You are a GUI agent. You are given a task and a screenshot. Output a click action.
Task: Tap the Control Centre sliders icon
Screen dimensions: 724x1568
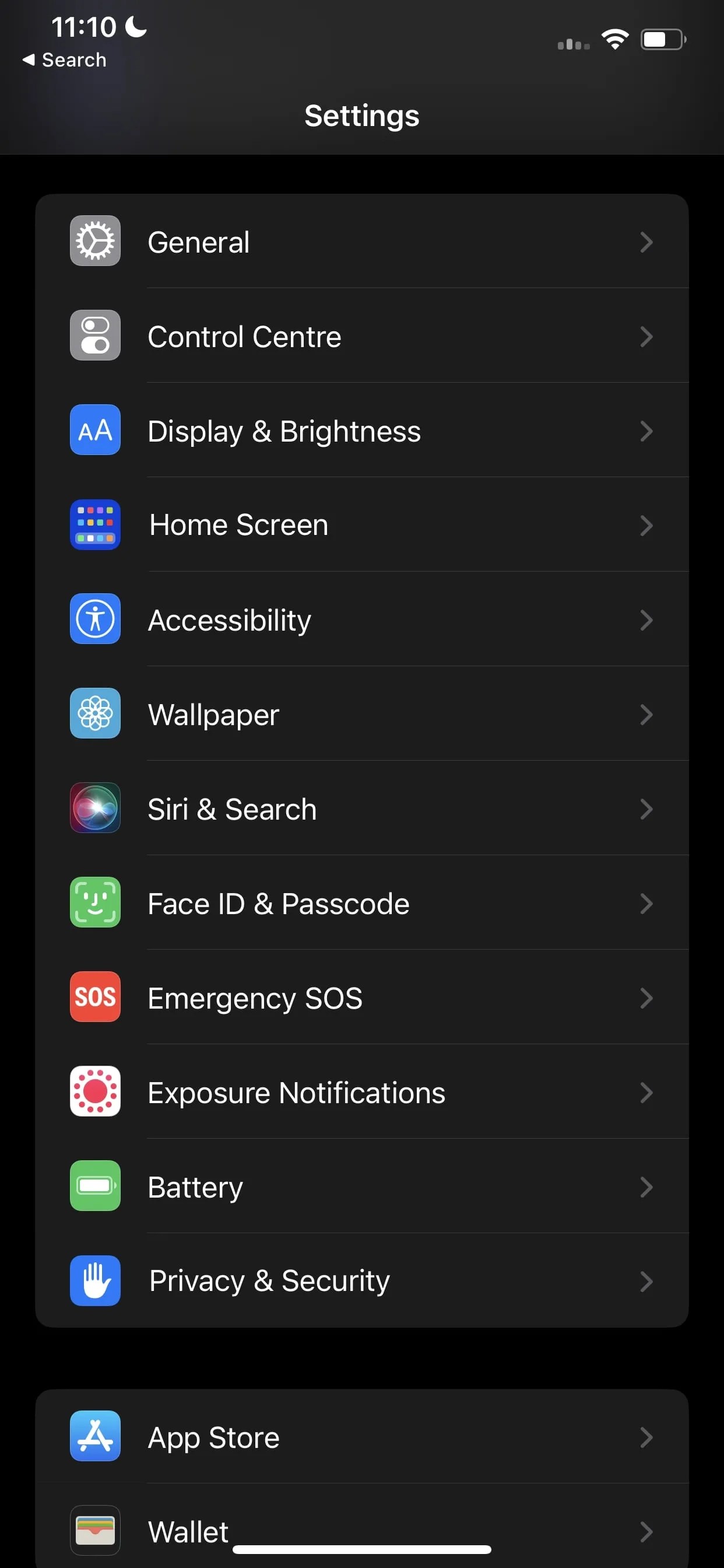(95, 335)
